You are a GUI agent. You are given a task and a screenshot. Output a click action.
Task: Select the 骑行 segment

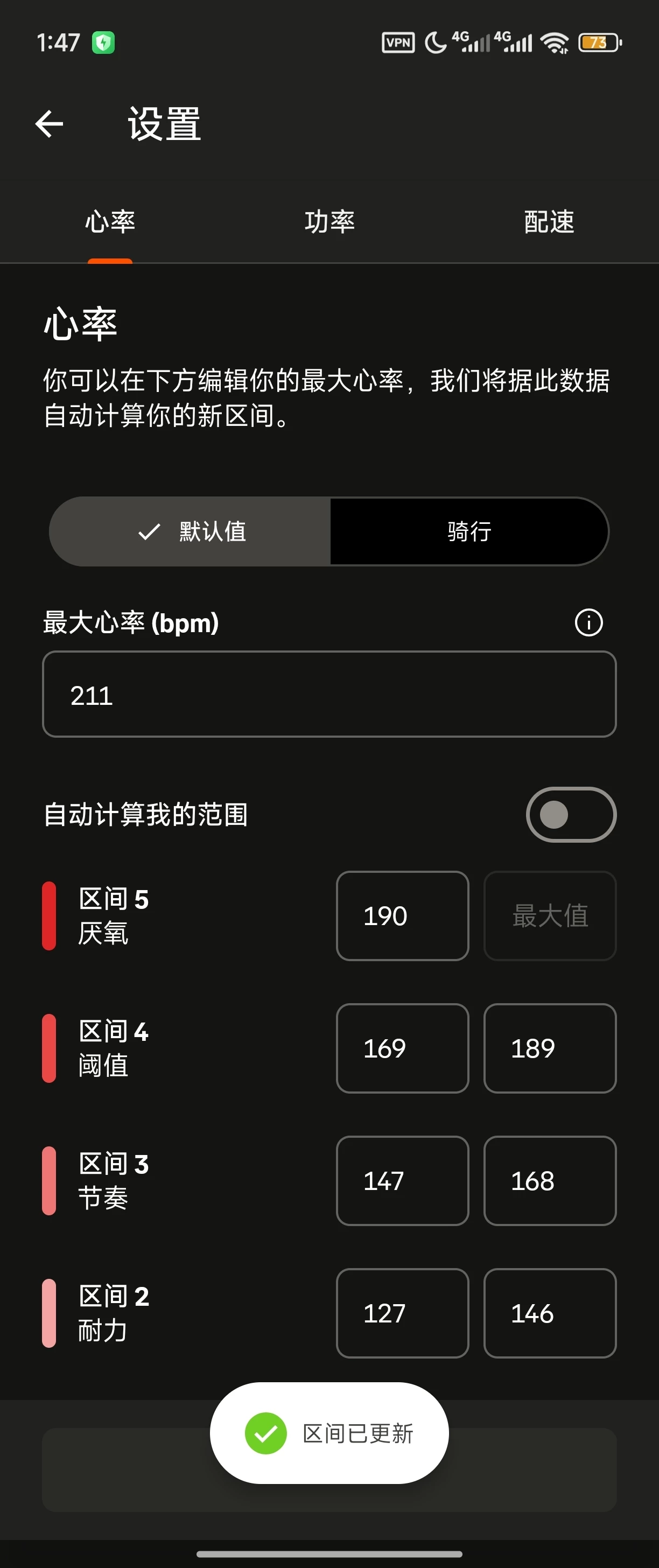coord(468,531)
